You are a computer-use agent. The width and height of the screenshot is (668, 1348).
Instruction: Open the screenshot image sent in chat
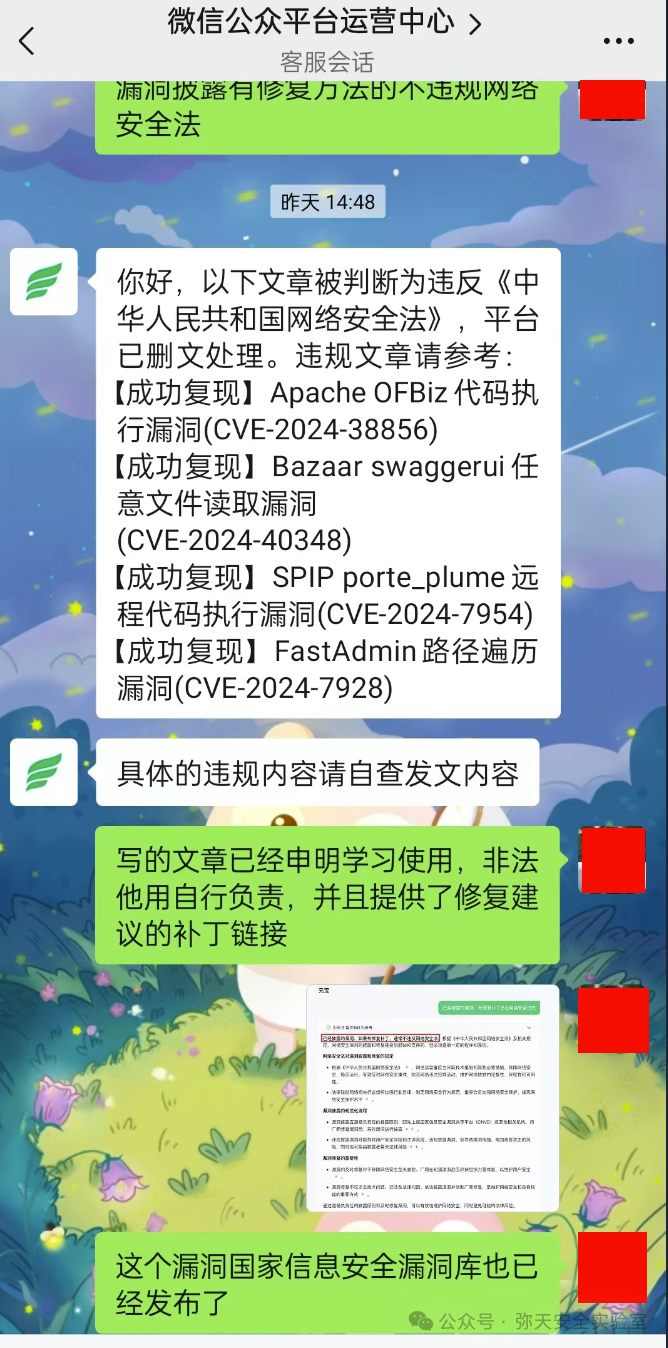coord(433,1098)
